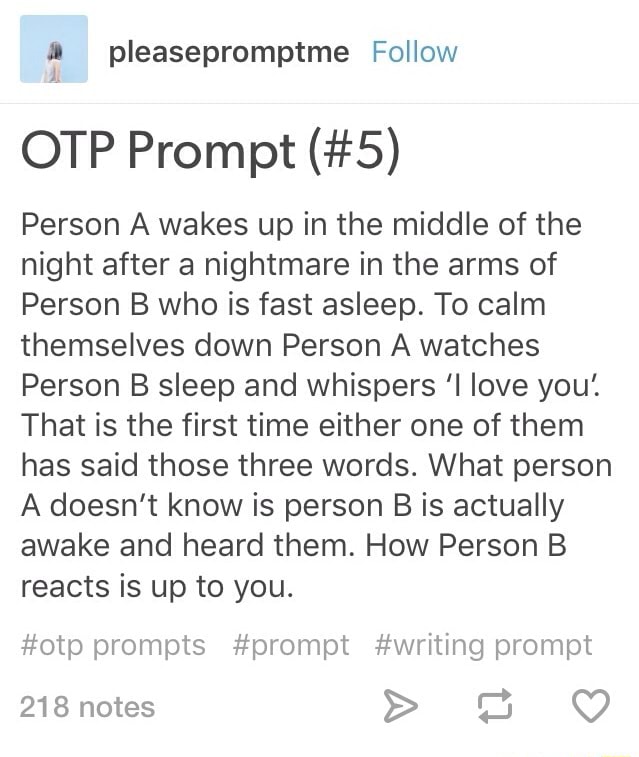Browse the #prompt hashtag
639x757 pixels.
(x=291, y=645)
